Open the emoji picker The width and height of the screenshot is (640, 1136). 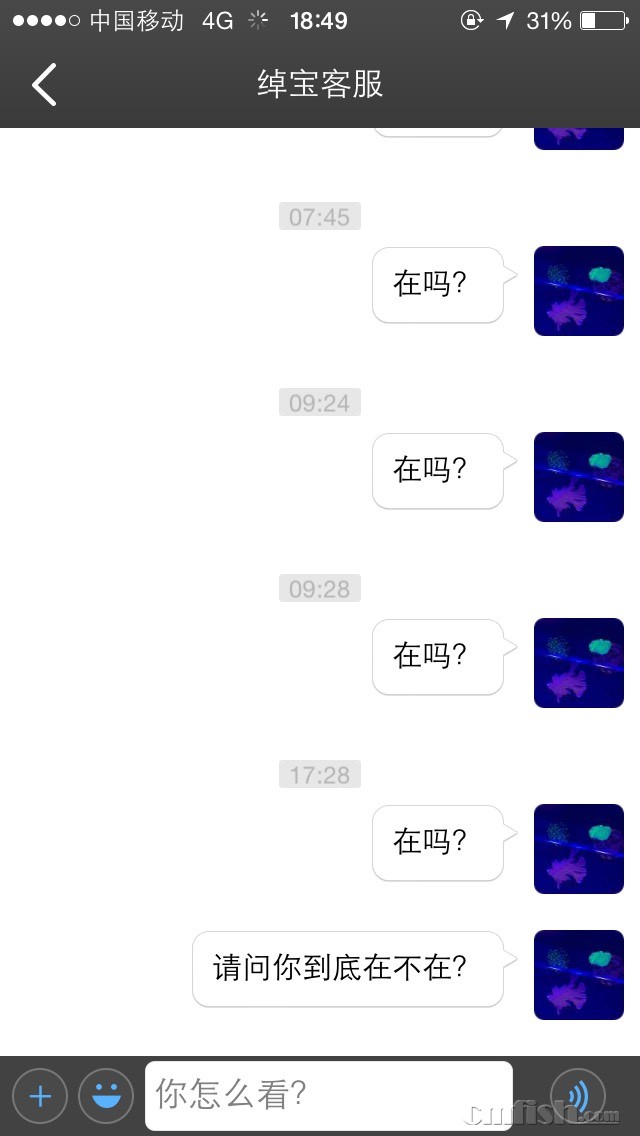tap(106, 1096)
